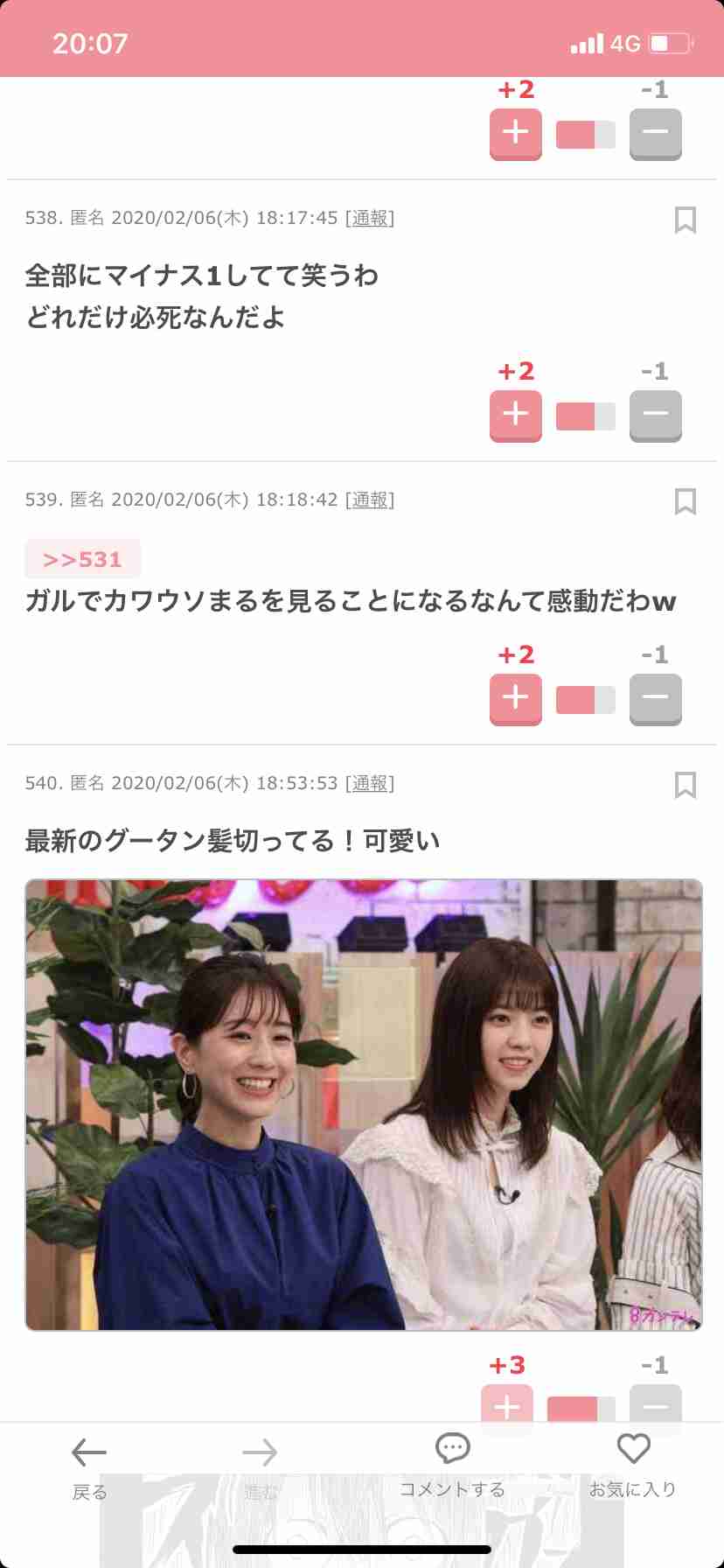This screenshot has width=724, height=1568.
Task: Open コメントする to write a comment
Action: coord(452,1467)
